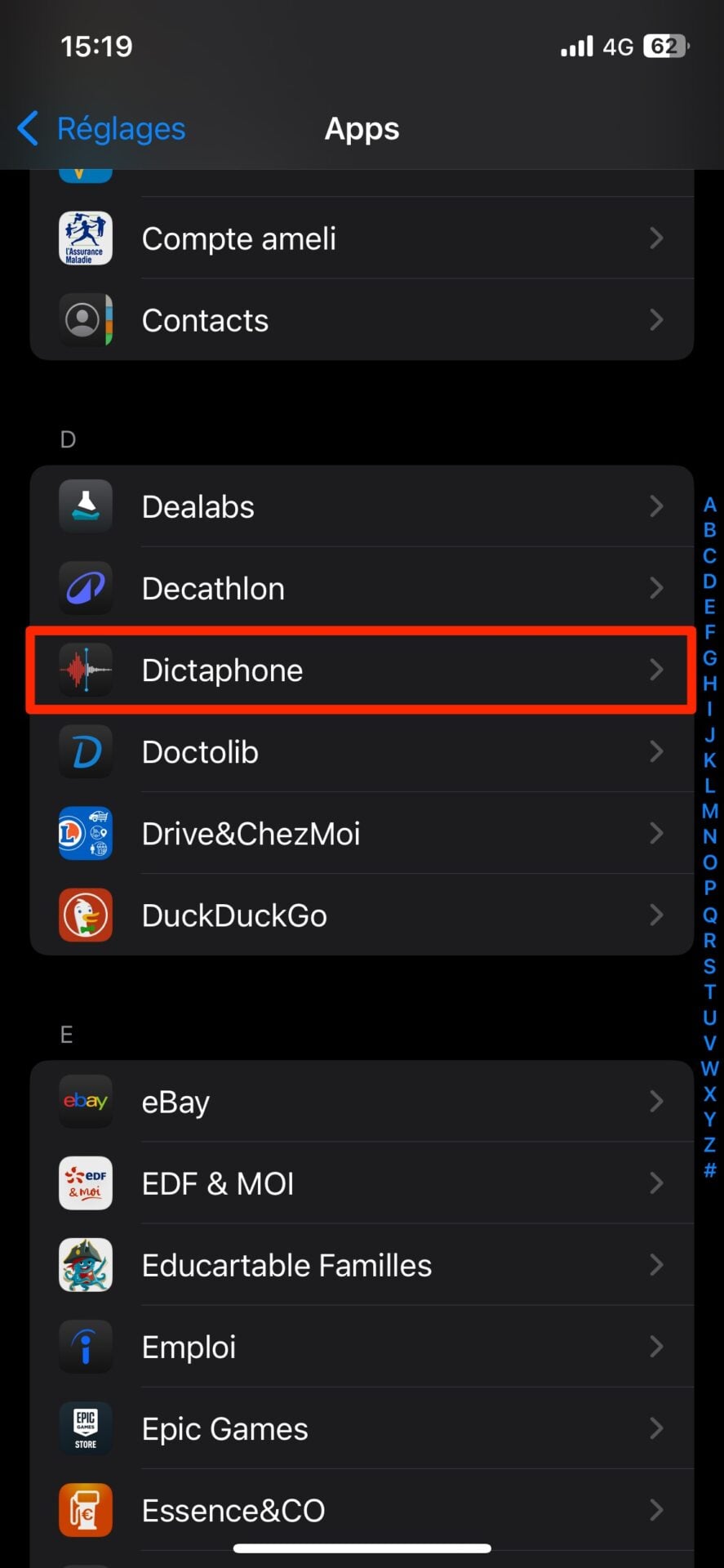Go back to Réglages
Image resolution: width=724 pixels, height=1568 pixels.
click(x=102, y=129)
